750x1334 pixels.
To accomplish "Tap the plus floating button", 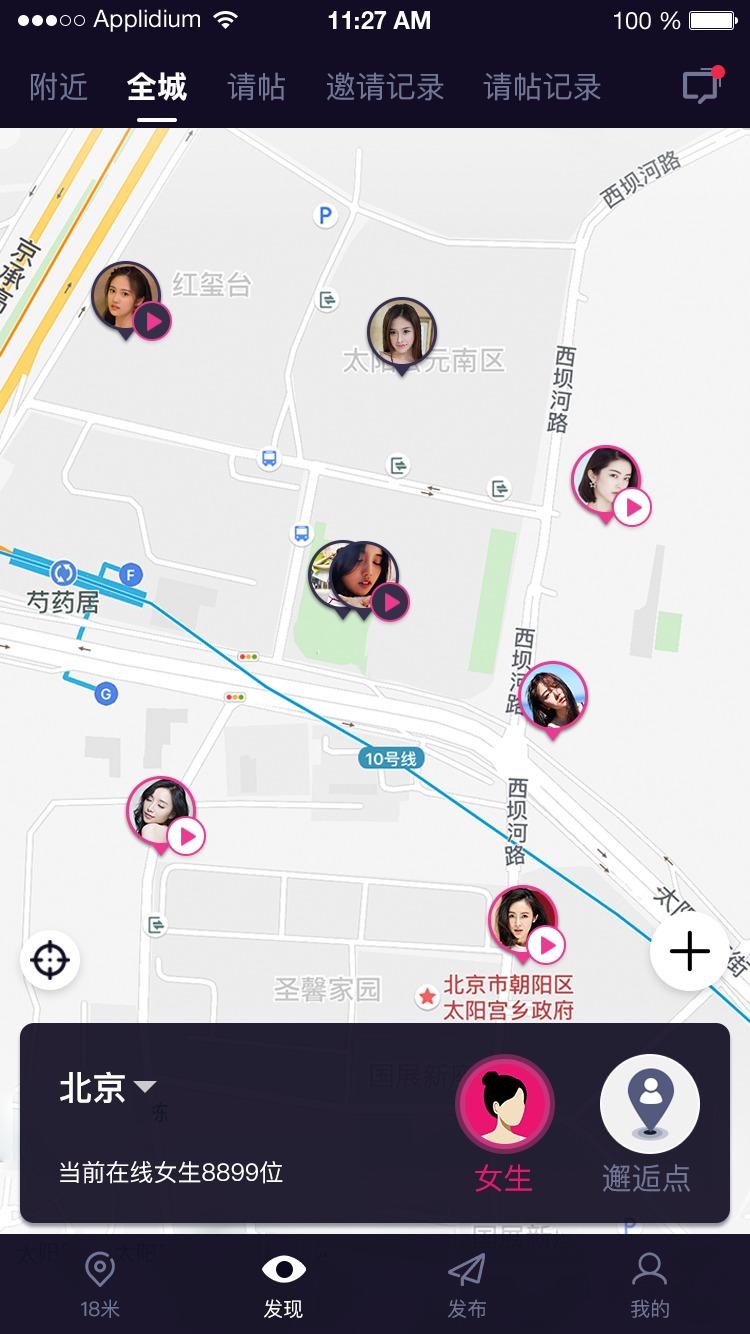I will [690, 951].
